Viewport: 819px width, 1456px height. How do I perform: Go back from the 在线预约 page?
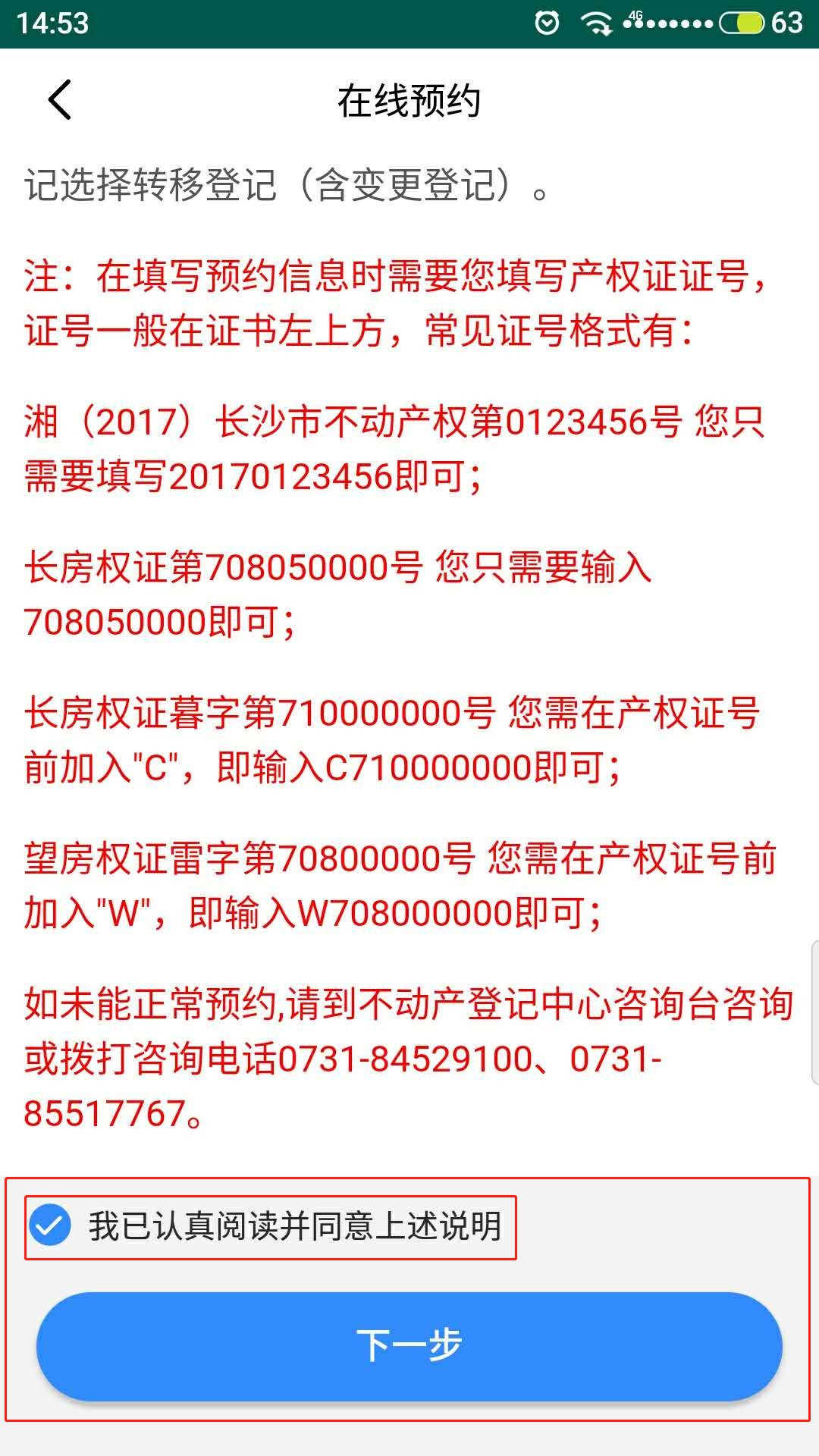point(59,100)
